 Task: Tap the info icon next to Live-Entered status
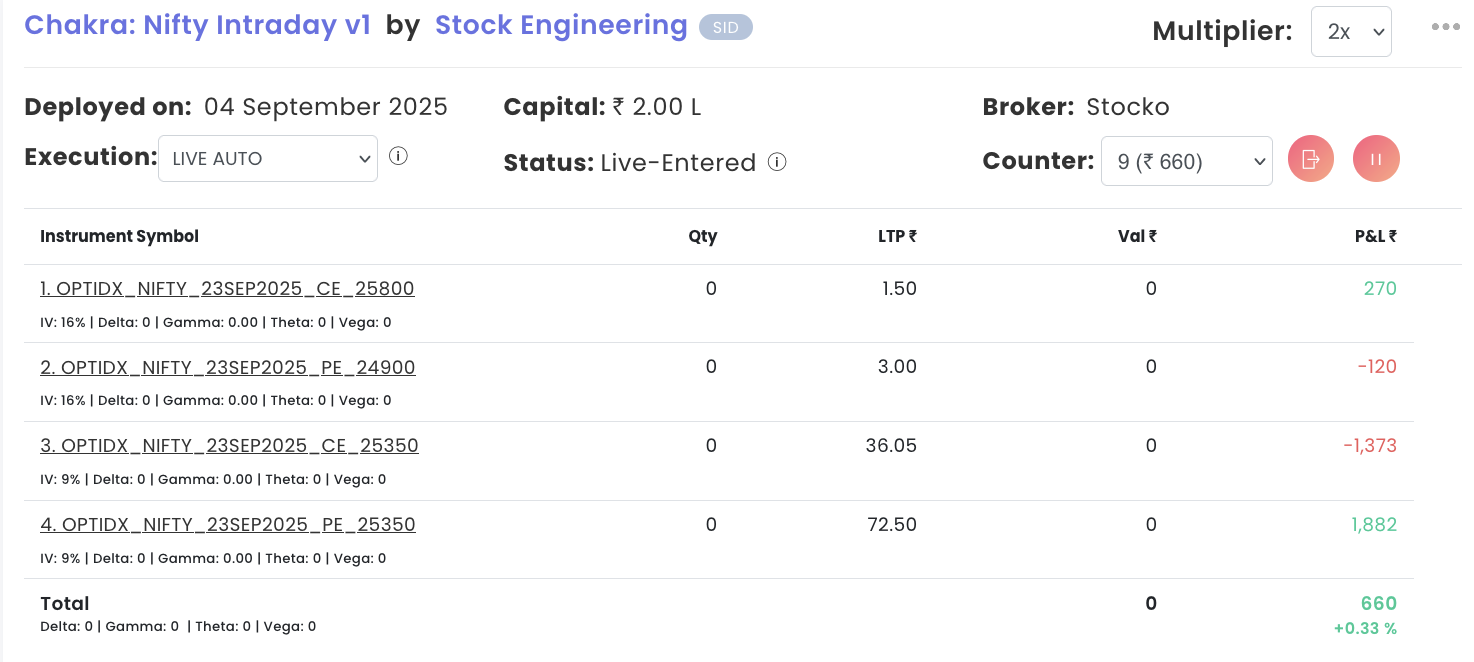click(x=777, y=162)
